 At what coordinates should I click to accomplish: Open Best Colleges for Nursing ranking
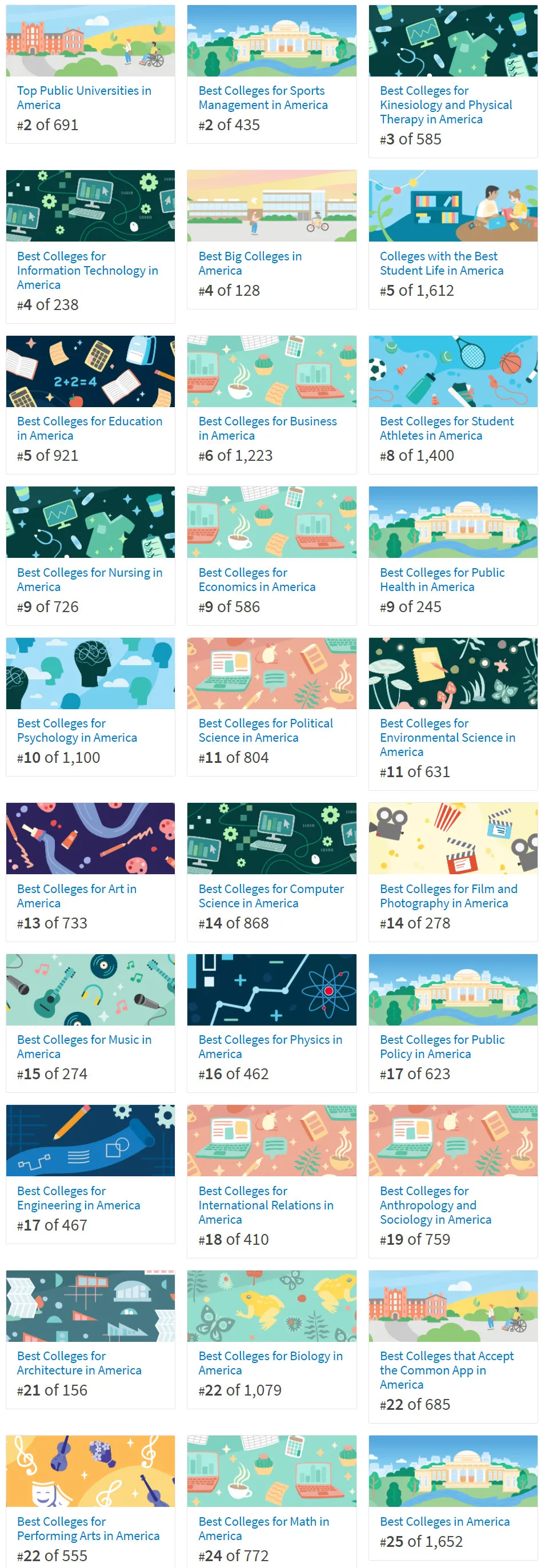point(90,580)
